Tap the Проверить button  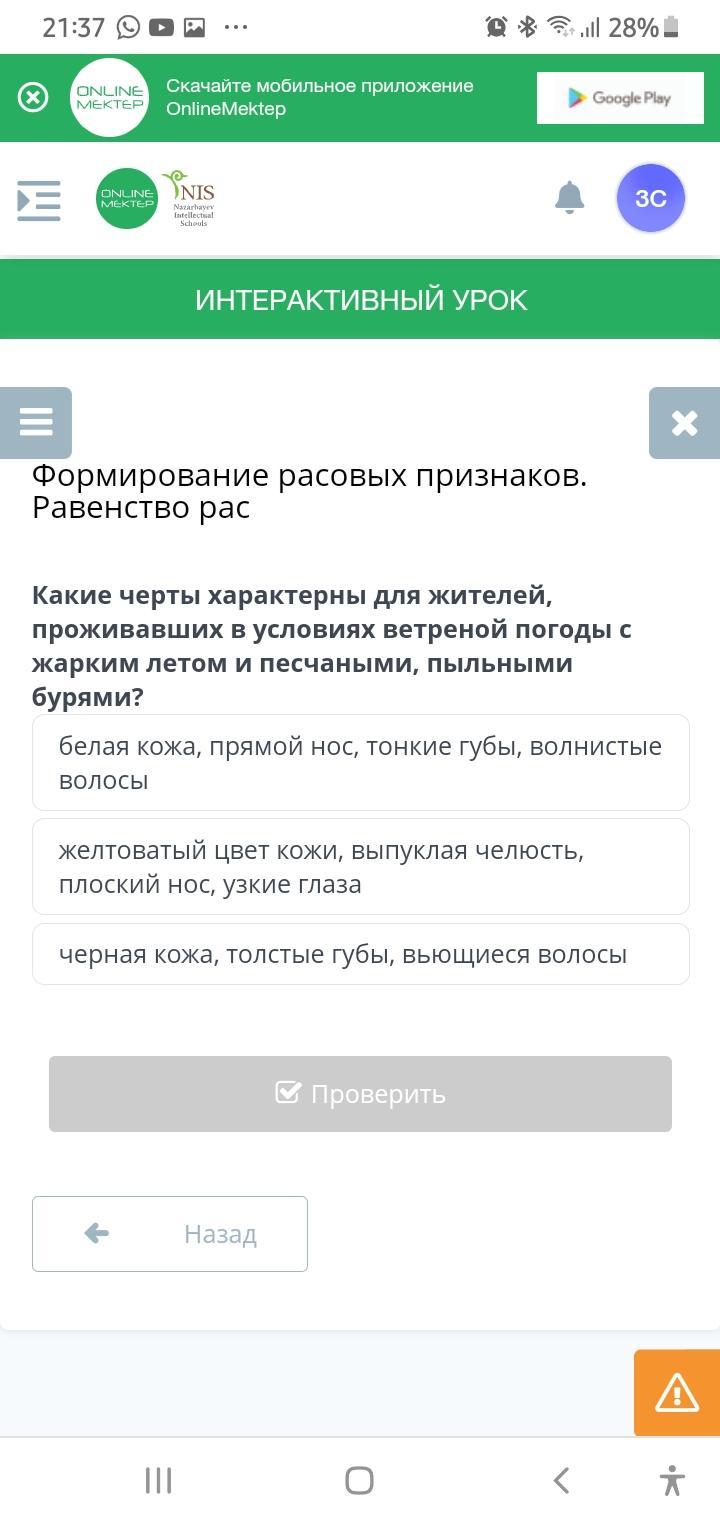click(x=360, y=1094)
